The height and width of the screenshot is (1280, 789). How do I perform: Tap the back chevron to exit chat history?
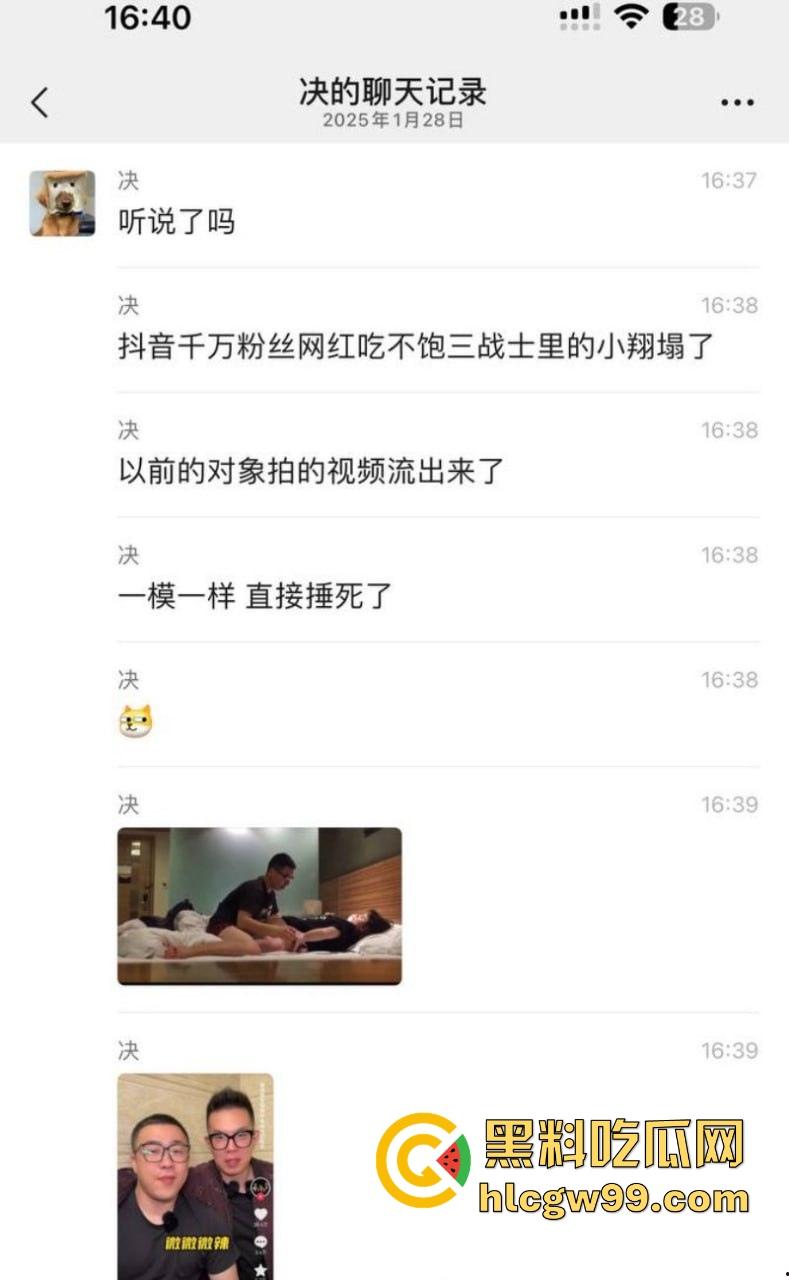pos(39,101)
